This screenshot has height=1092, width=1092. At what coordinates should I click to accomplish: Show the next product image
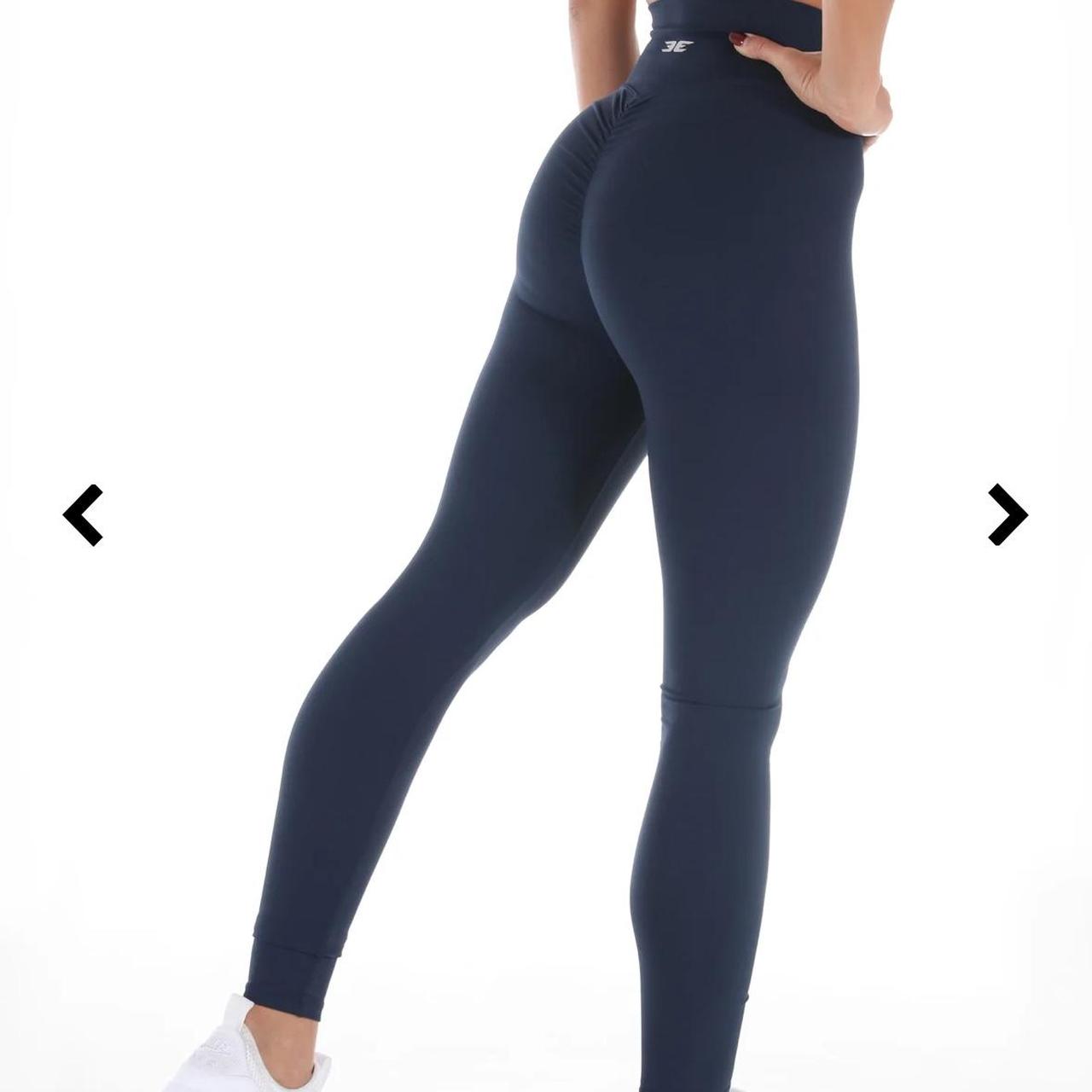click(1007, 514)
